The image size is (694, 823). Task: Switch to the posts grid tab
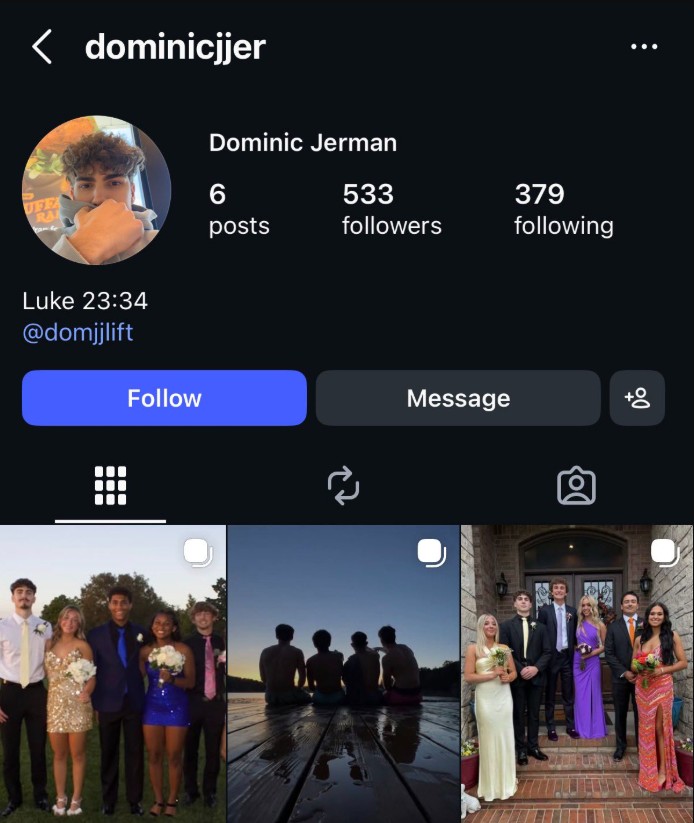pos(110,486)
